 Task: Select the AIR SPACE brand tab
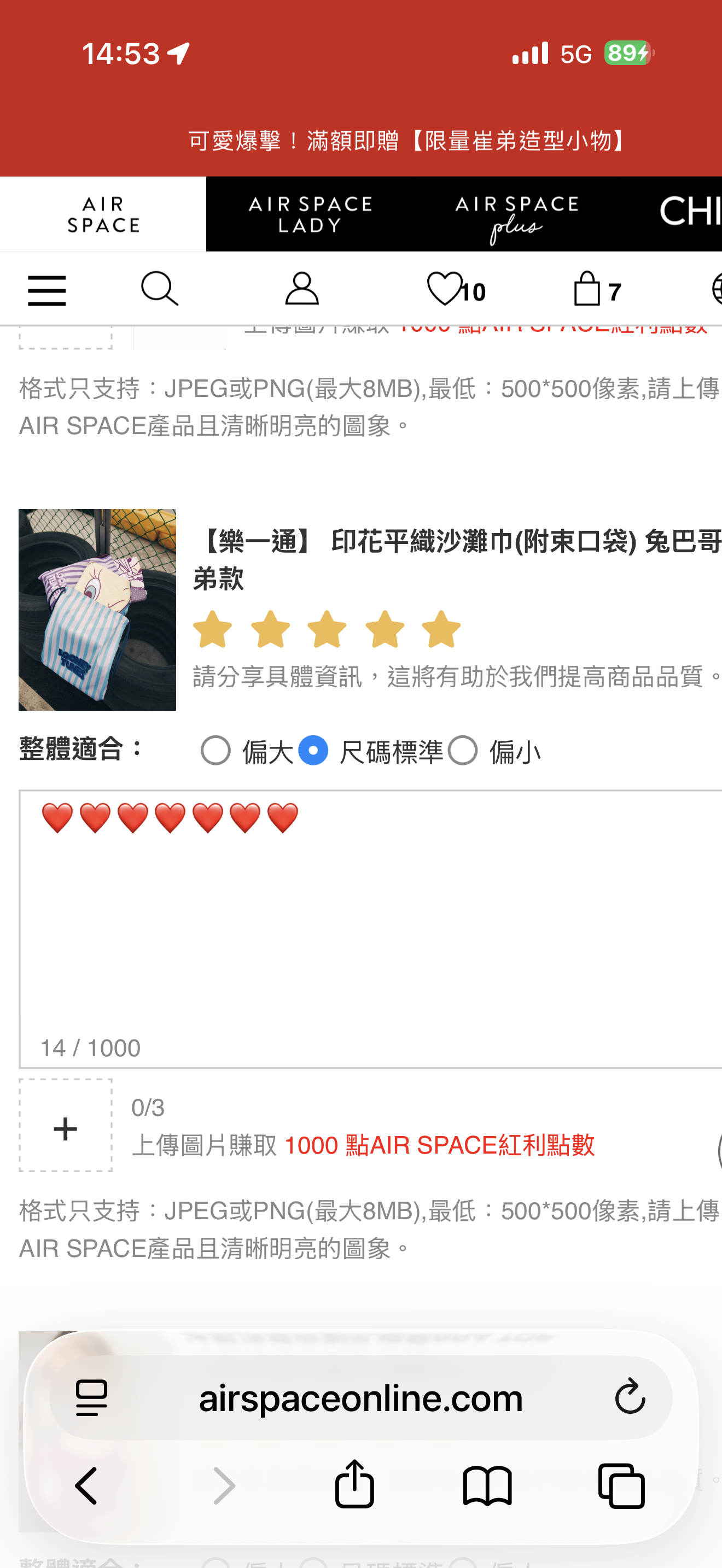click(103, 214)
